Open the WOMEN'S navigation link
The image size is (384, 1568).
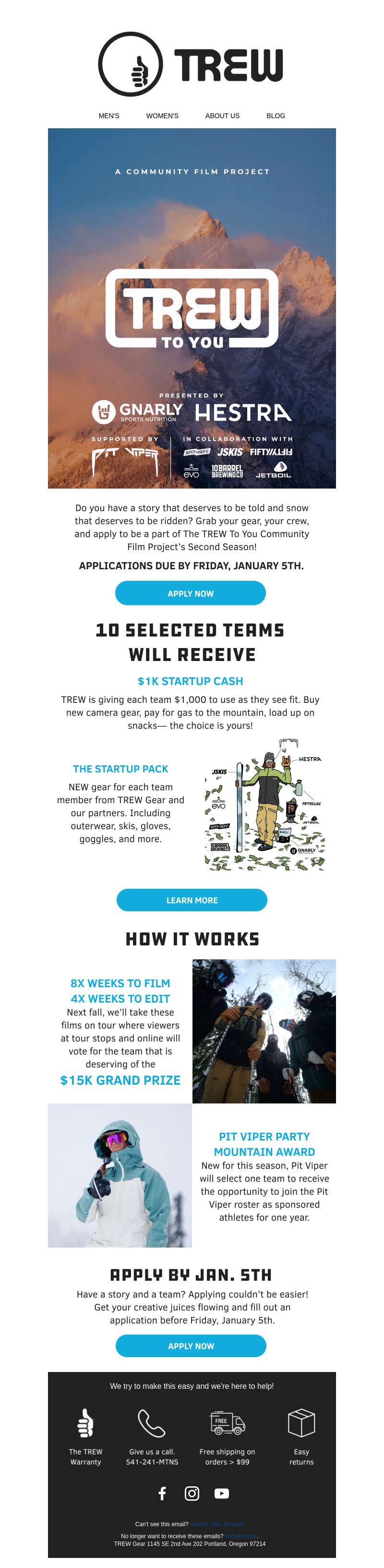tap(162, 116)
